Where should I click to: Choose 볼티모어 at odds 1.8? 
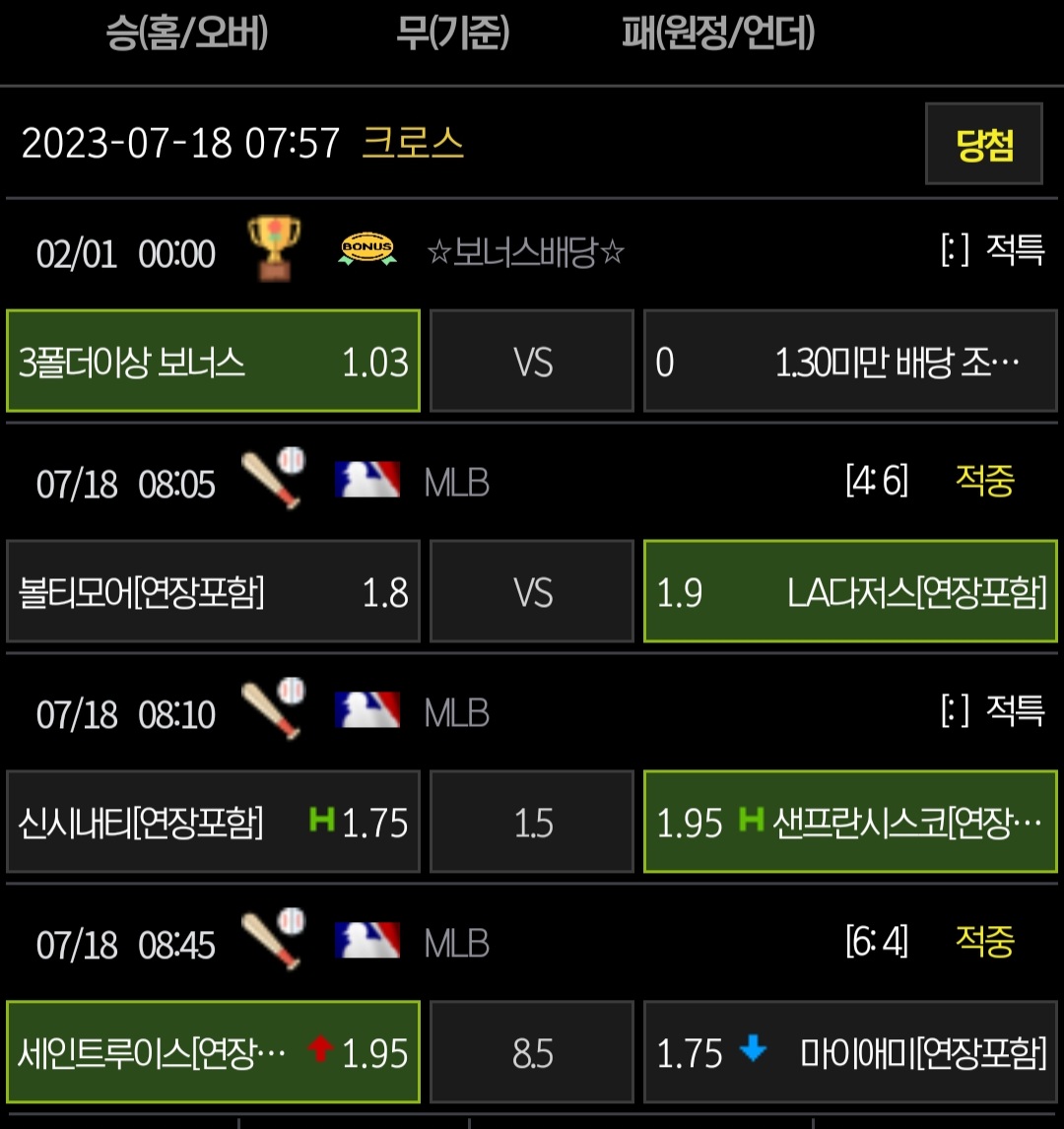click(x=213, y=591)
